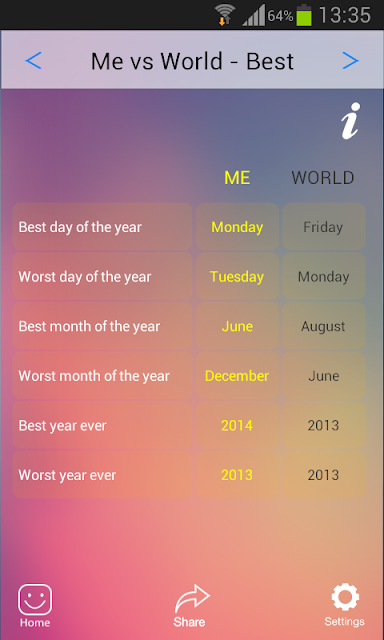Viewport: 384px width, 640px height.
Task: Open the info icon
Action: pyautogui.click(x=351, y=121)
